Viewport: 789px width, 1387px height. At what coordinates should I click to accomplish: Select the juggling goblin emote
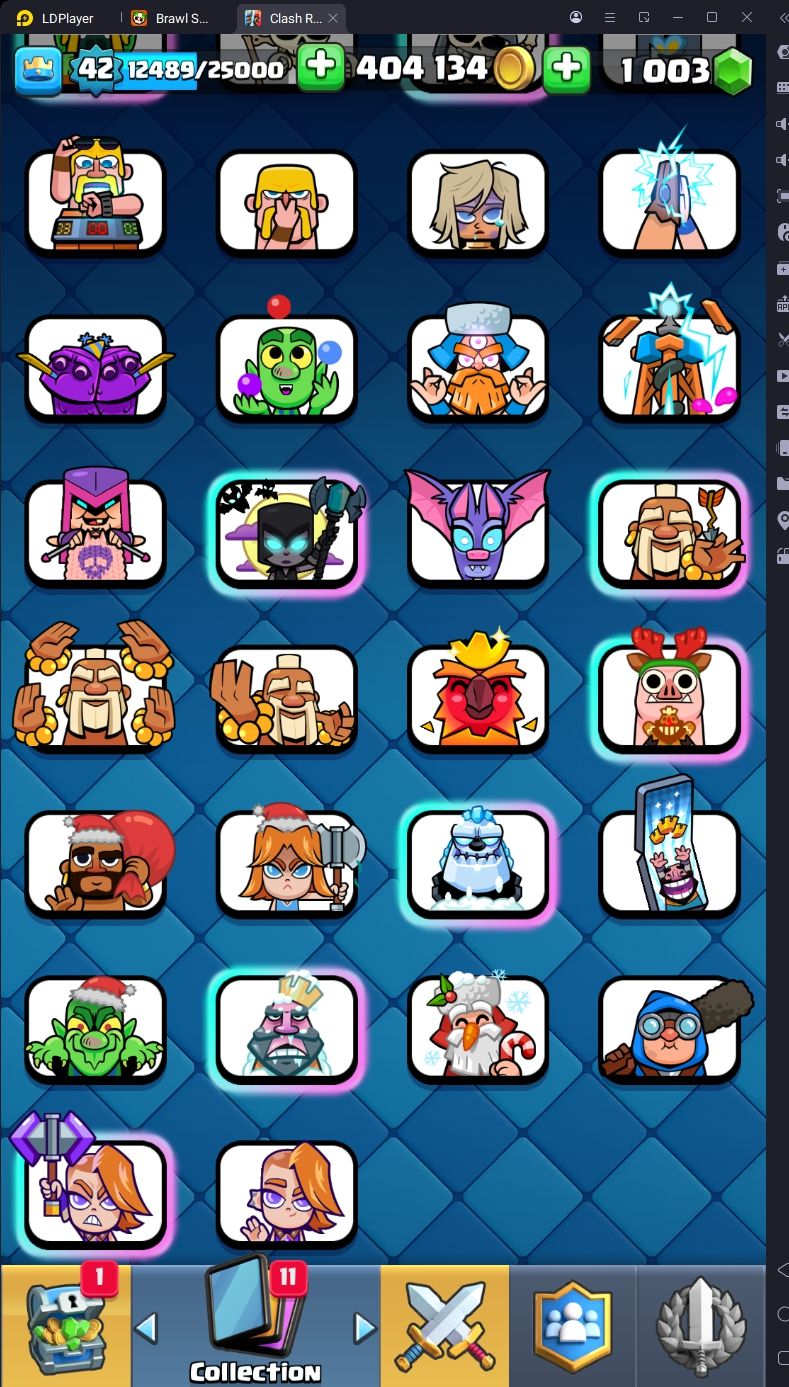click(287, 367)
